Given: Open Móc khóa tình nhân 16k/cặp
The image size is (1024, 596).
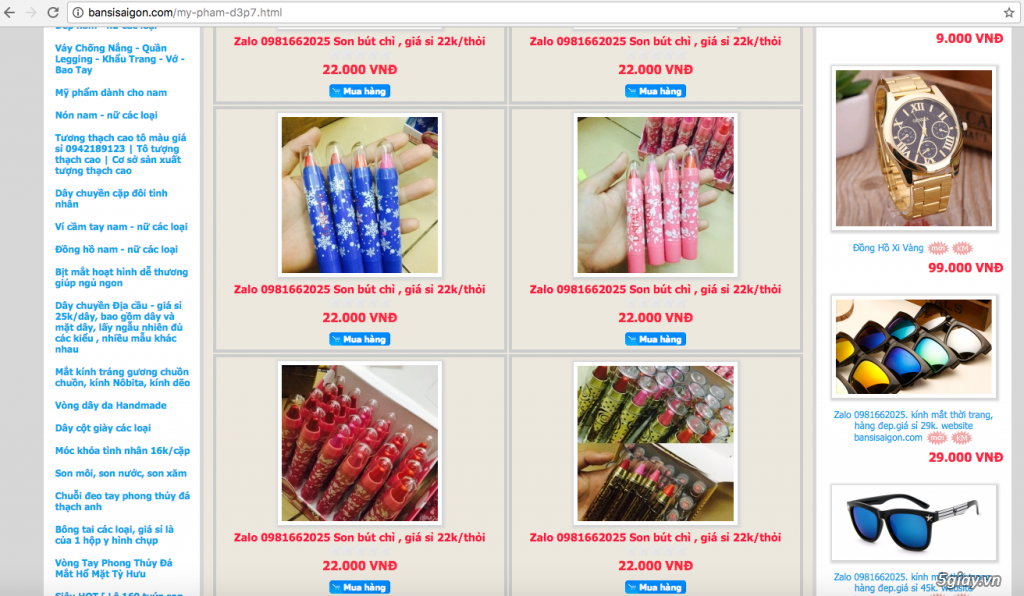Looking at the screenshot, I should point(122,451).
